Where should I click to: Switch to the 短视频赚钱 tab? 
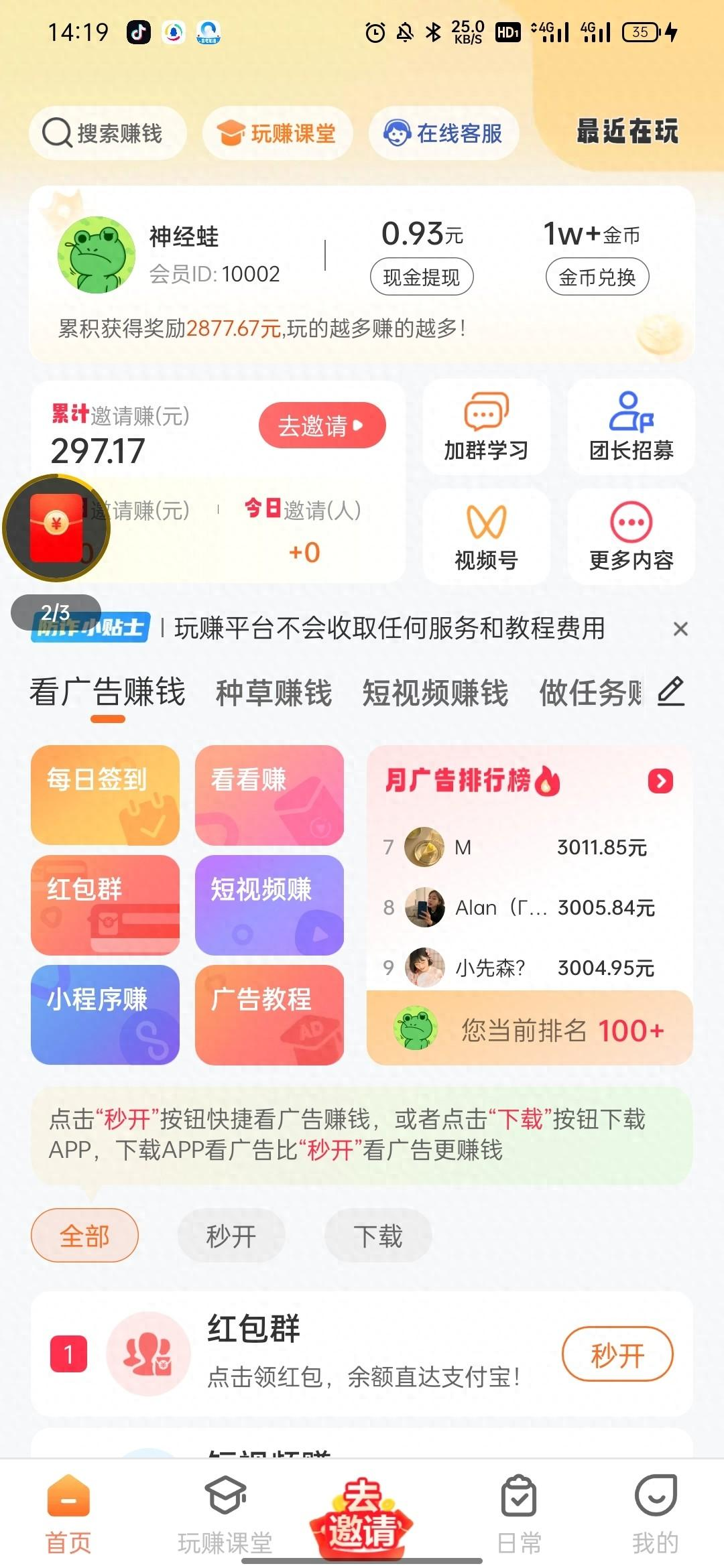tap(435, 692)
